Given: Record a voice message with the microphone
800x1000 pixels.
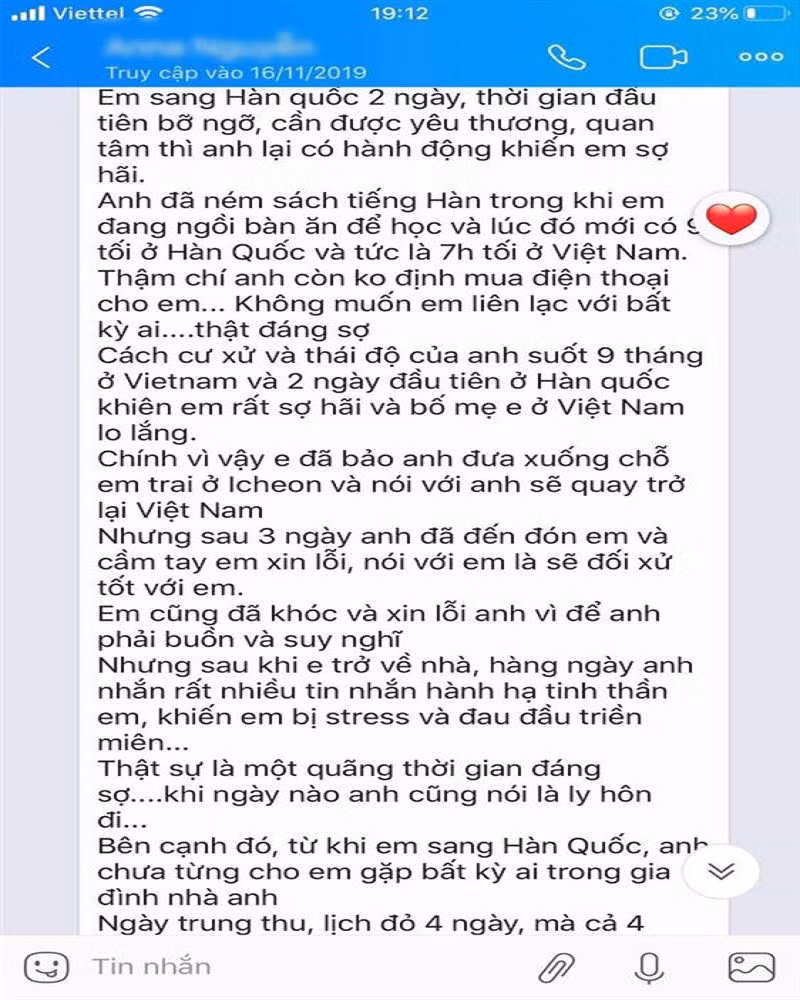Looking at the screenshot, I should click(649, 965).
